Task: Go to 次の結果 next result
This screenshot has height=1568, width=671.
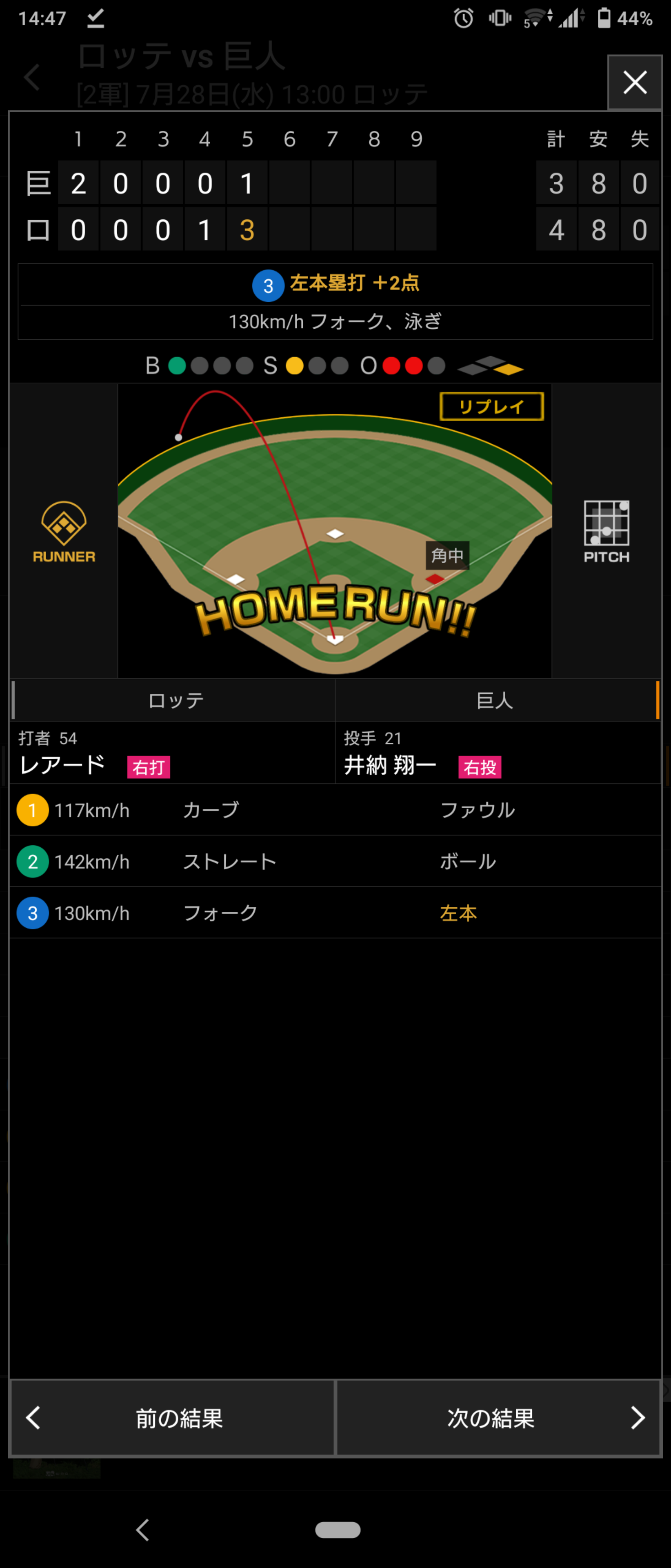Action: tap(498, 1418)
